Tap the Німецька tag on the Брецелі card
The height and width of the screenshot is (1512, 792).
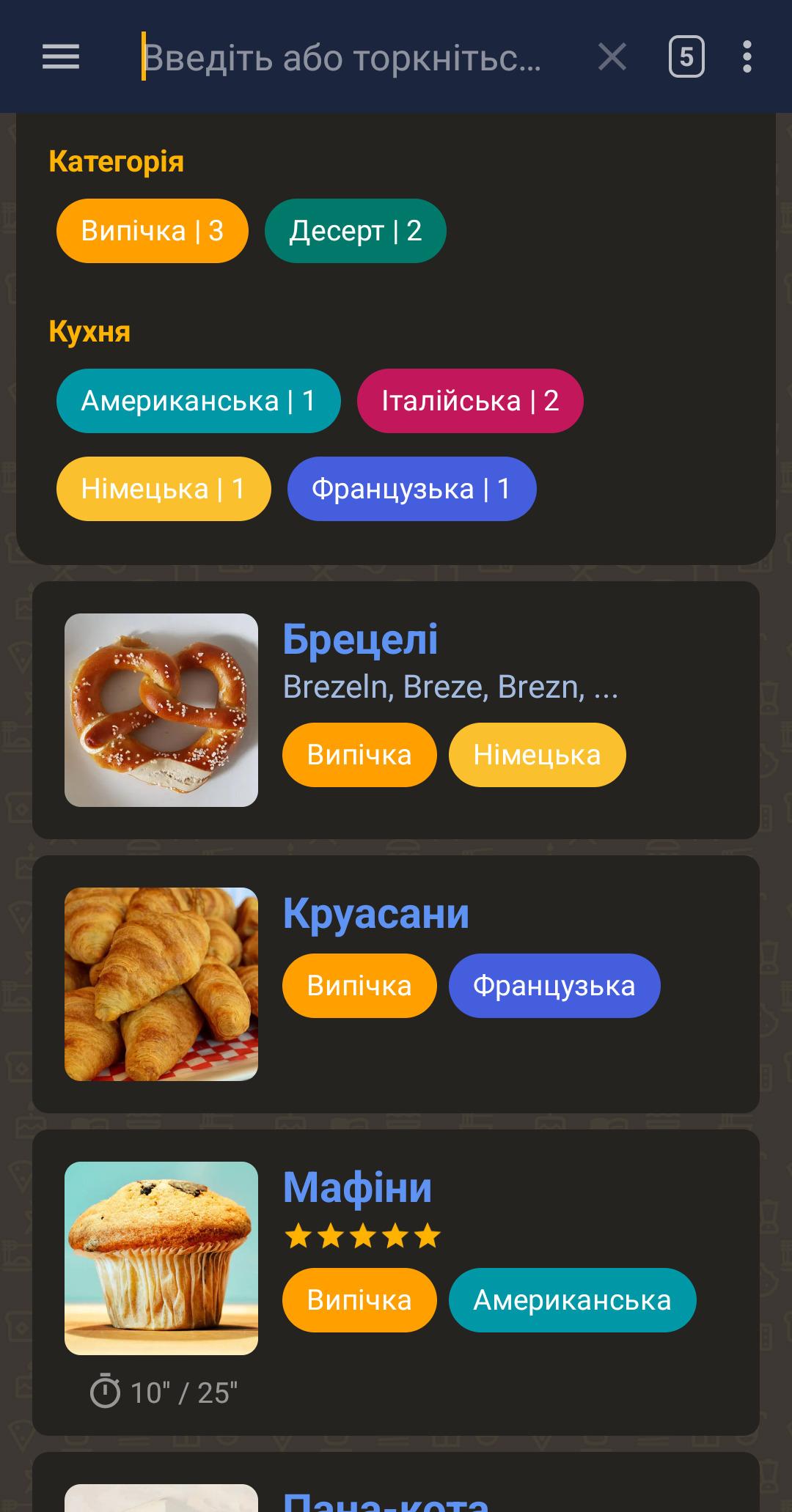[537, 755]
